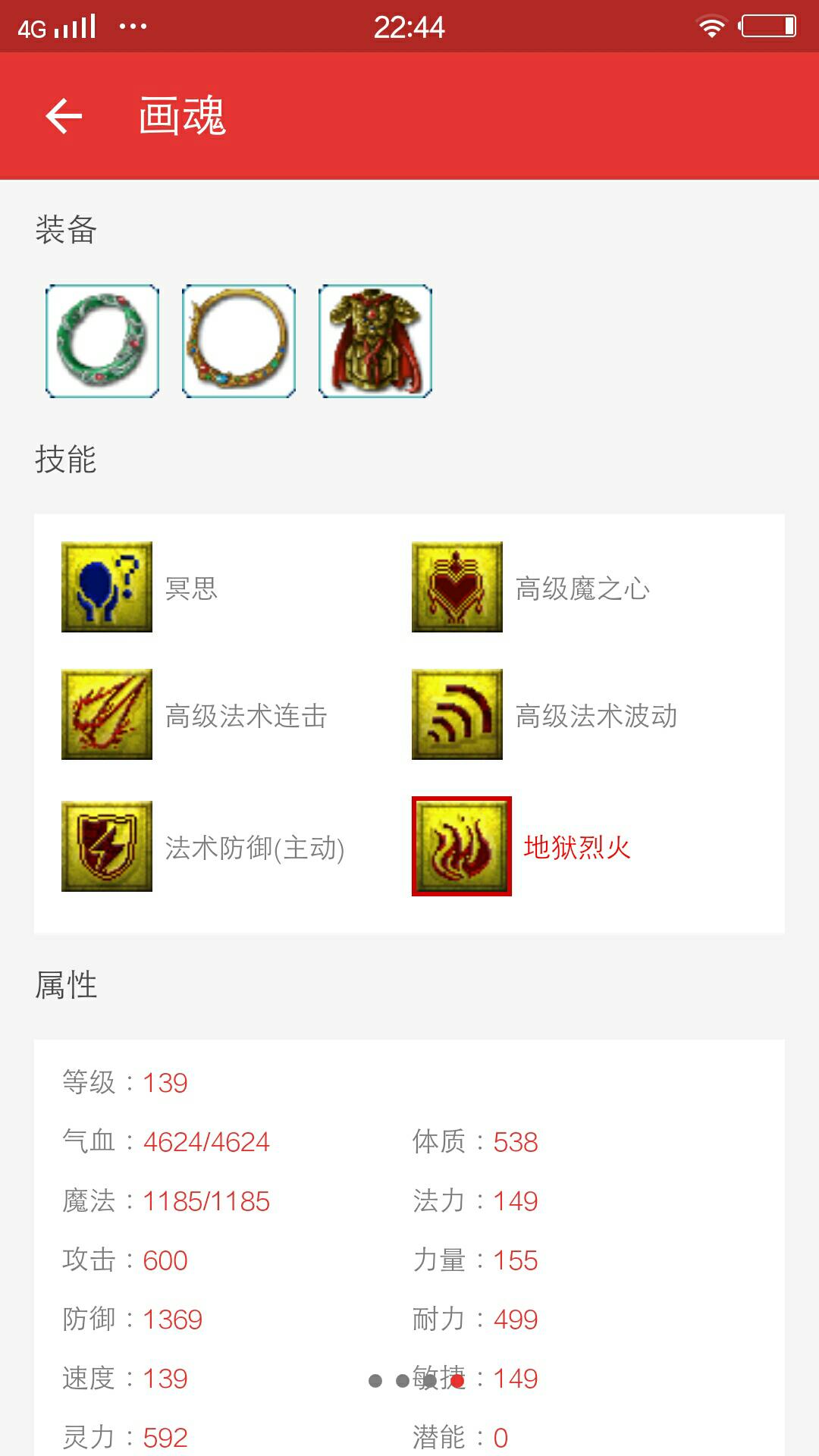
Task: Open the green jade ring equipment
Action: 102,341
